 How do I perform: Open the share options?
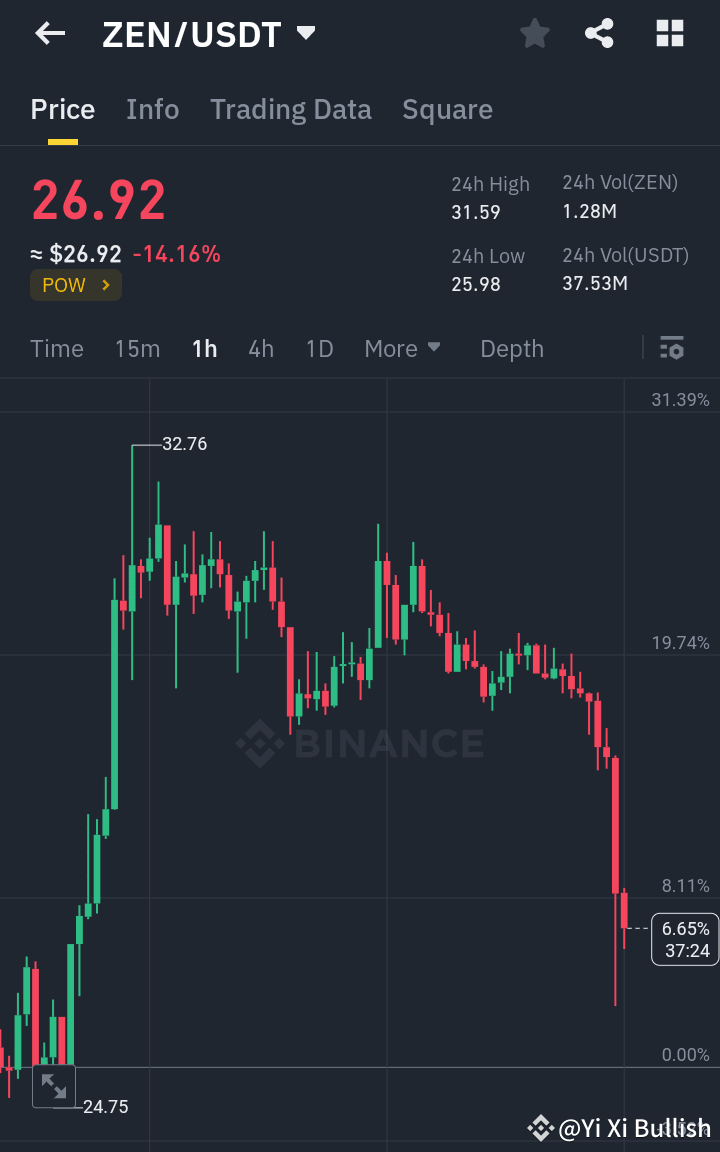[599, 33]
